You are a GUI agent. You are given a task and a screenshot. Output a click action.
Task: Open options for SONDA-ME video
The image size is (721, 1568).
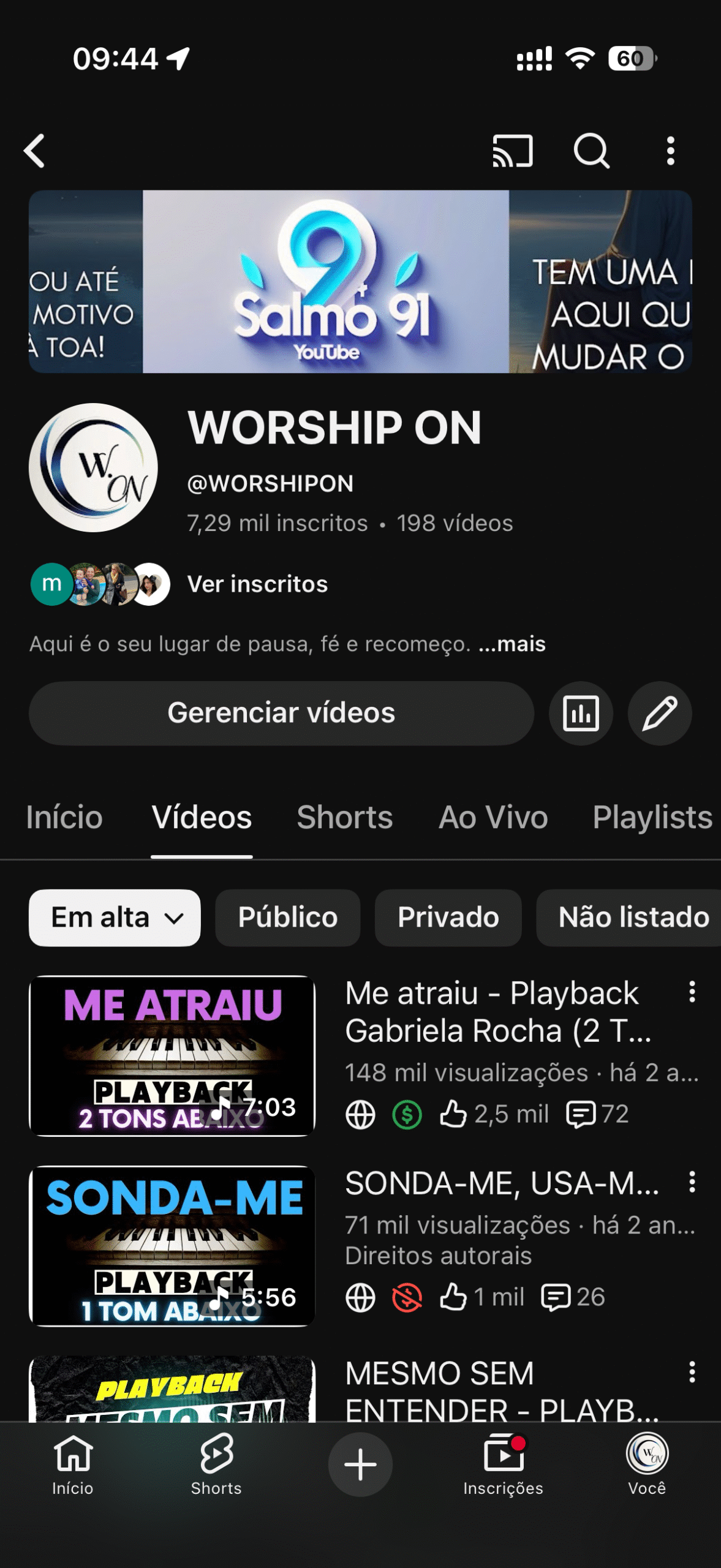(x=692, y=1182)
